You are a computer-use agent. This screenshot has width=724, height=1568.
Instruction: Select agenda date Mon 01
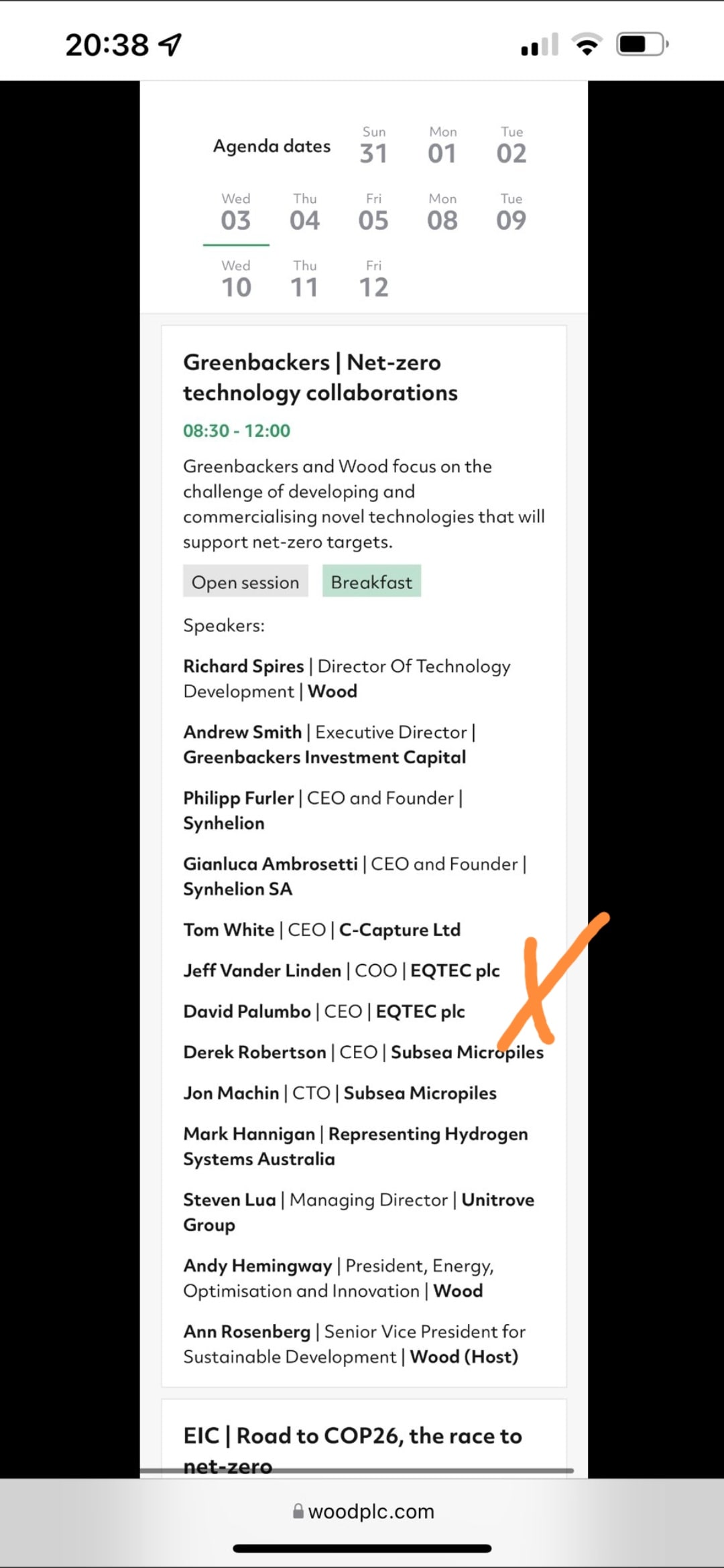pos(442,146)
